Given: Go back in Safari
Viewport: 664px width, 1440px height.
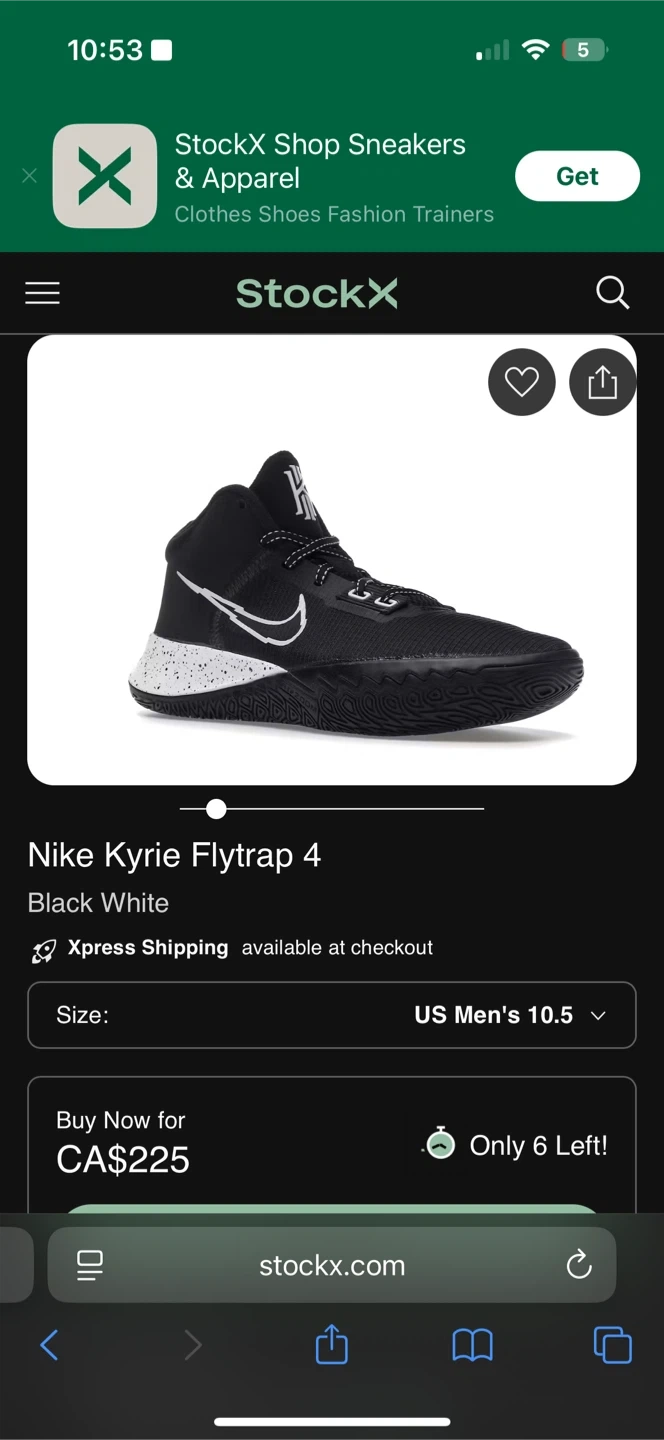Looking at the screenshot, I should [49, 1345].
